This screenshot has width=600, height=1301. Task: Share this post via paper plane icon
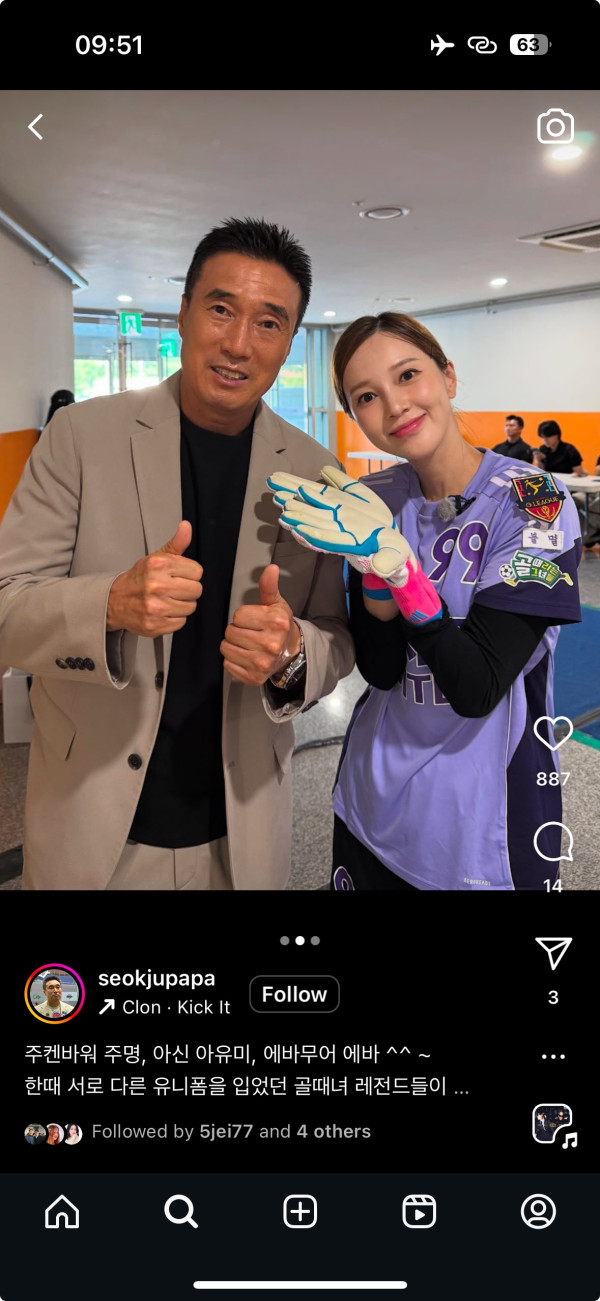tap(553, 954)
